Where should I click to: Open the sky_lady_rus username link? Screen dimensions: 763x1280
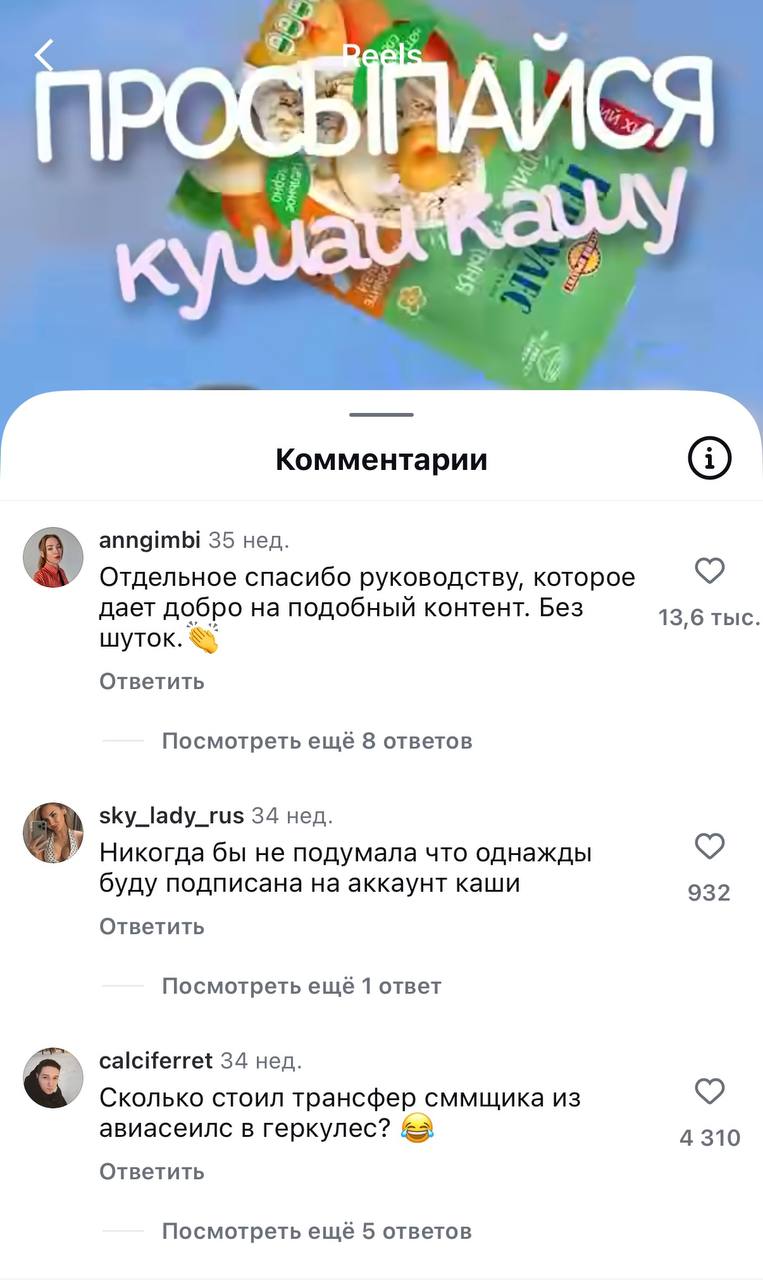pyautogui.click(x=171, y=816)
